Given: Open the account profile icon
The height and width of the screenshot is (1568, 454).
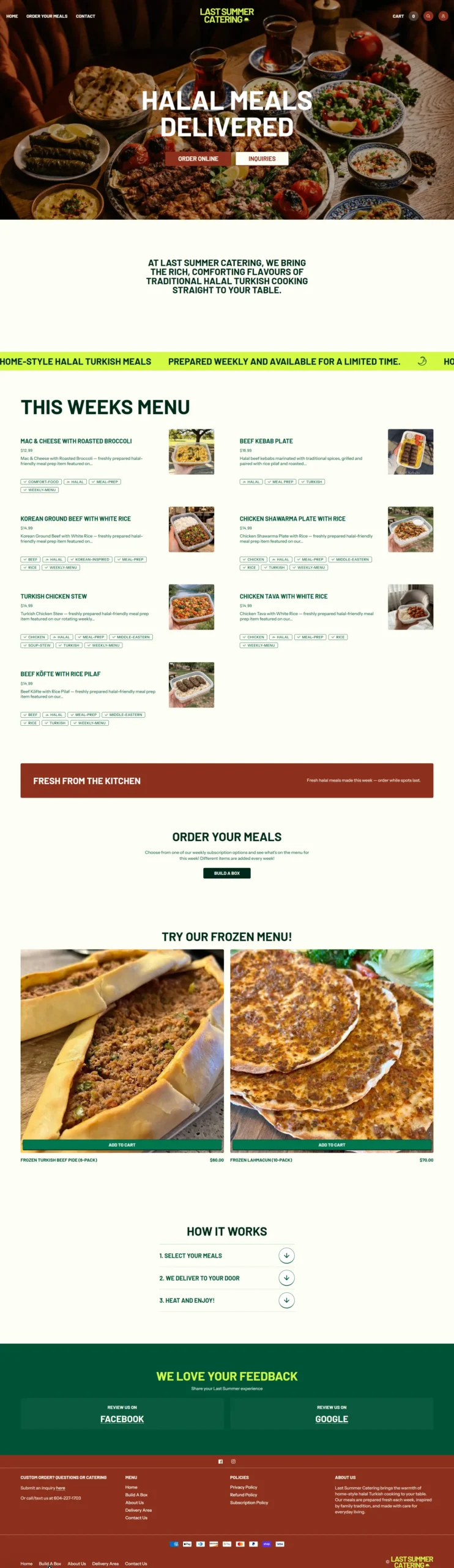Looking at the screenshot, I should (x=443, y=16).
